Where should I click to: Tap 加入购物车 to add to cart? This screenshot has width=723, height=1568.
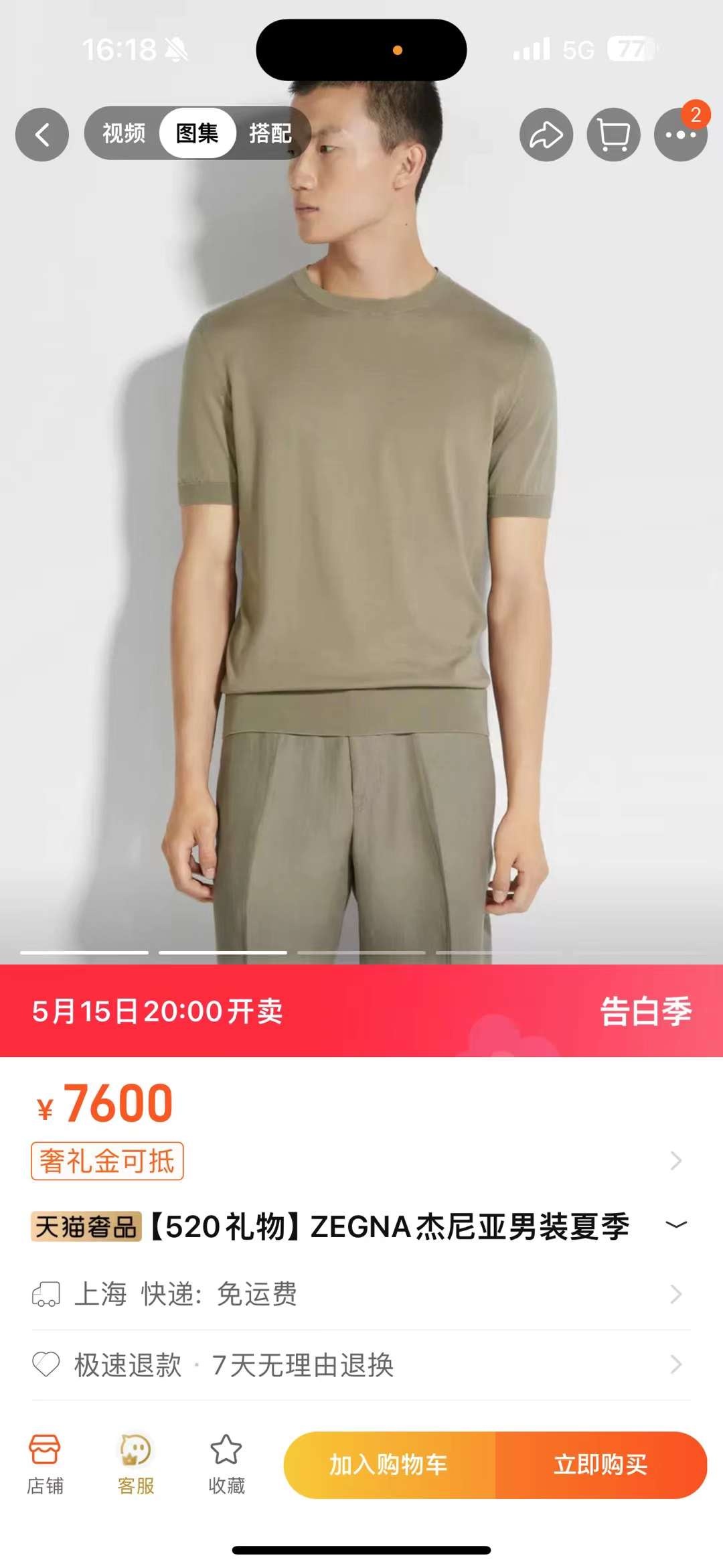[389, 1465]
